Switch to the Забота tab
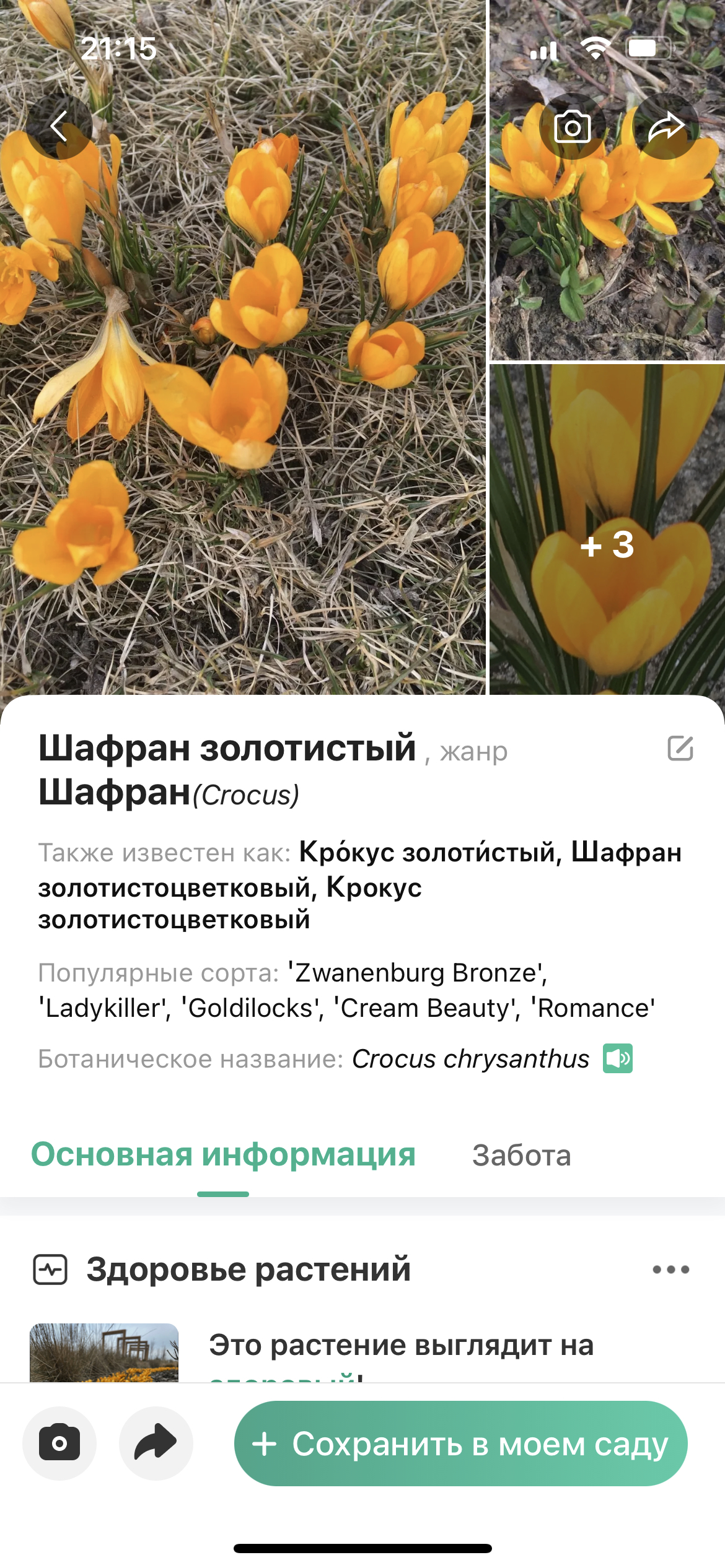Image resolution: width=725 pixels, height=1568 pixels. [x=521, y=1156]
